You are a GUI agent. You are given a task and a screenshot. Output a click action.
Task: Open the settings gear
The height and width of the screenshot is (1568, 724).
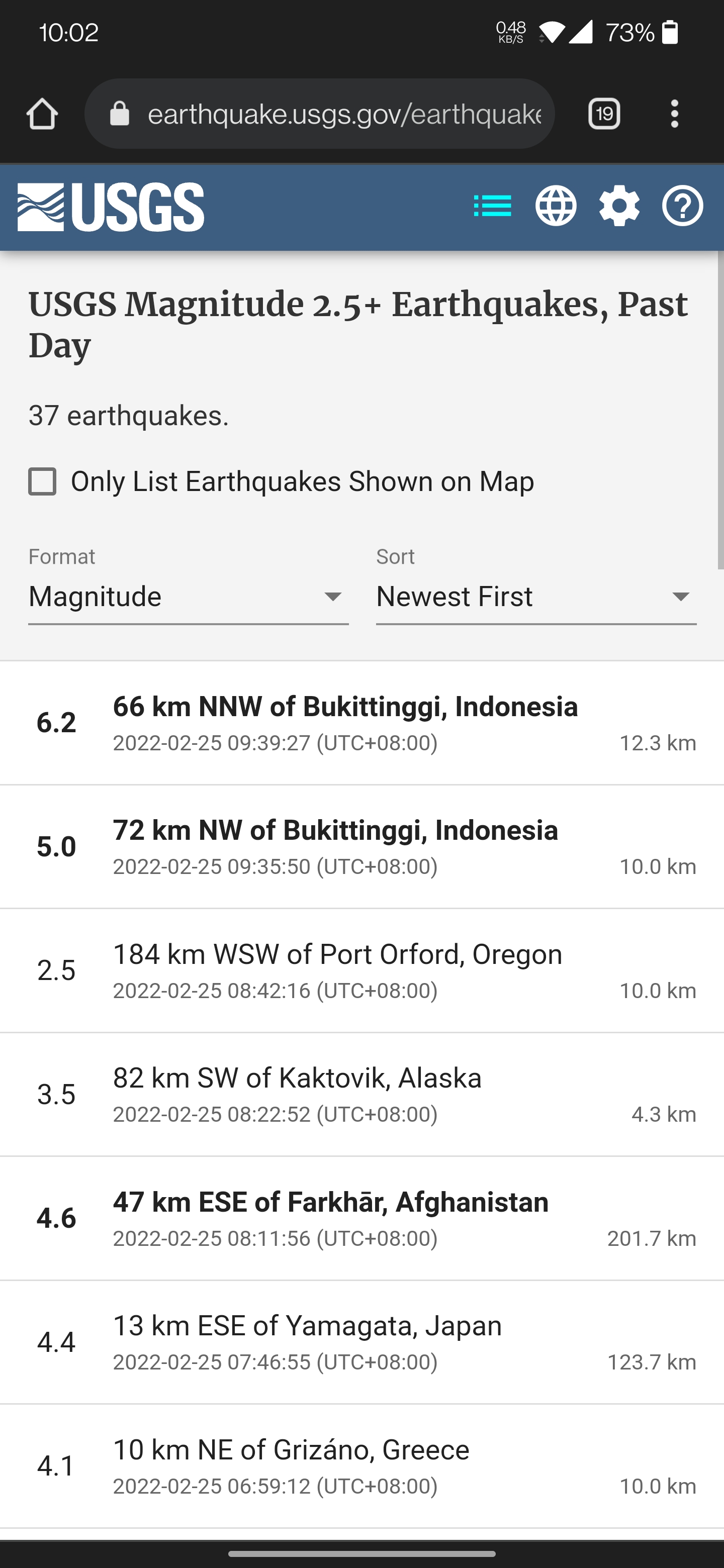(619, 206)
